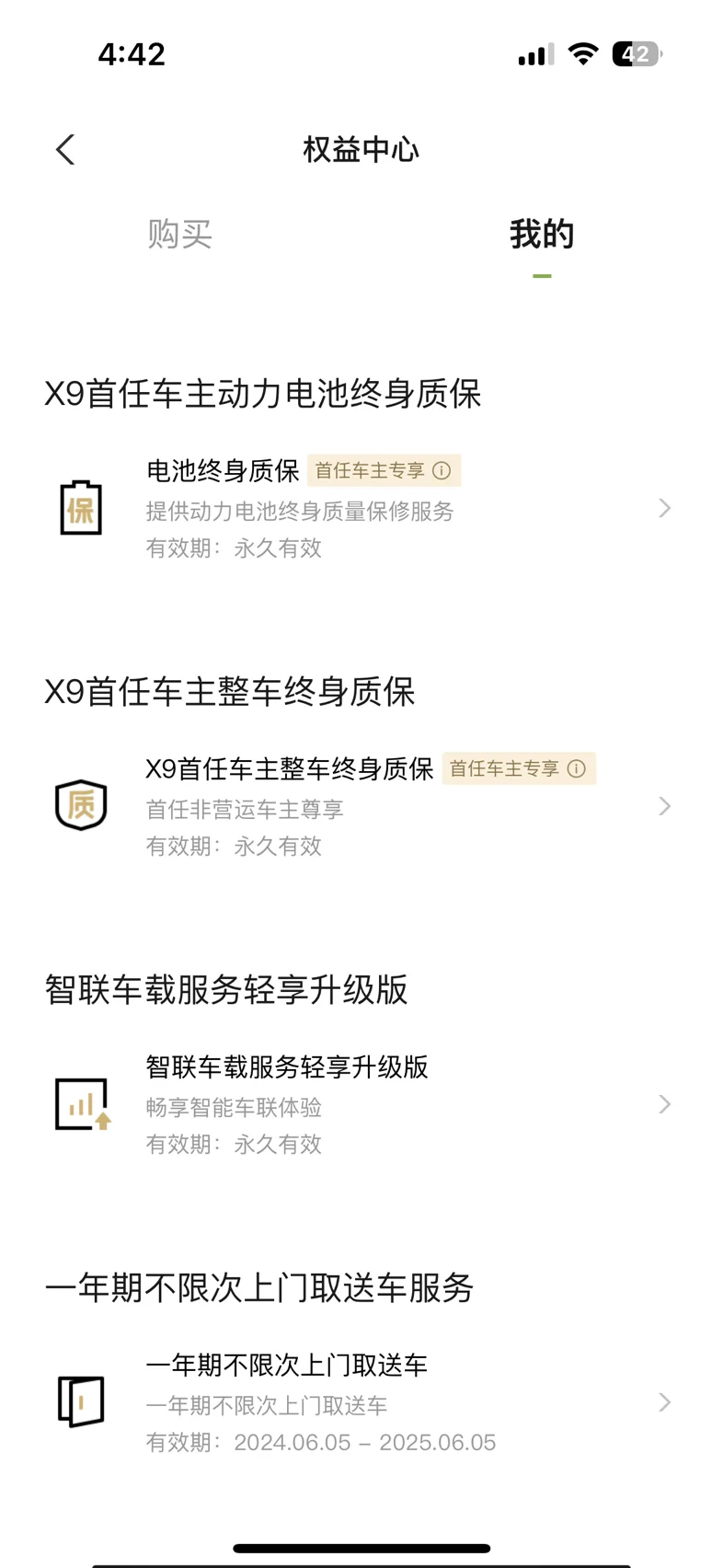Show info for 电池终身质保 首任车主专享 badge
The height and width of the screenshot is (1568, 723).
click(x=442, y=471)
